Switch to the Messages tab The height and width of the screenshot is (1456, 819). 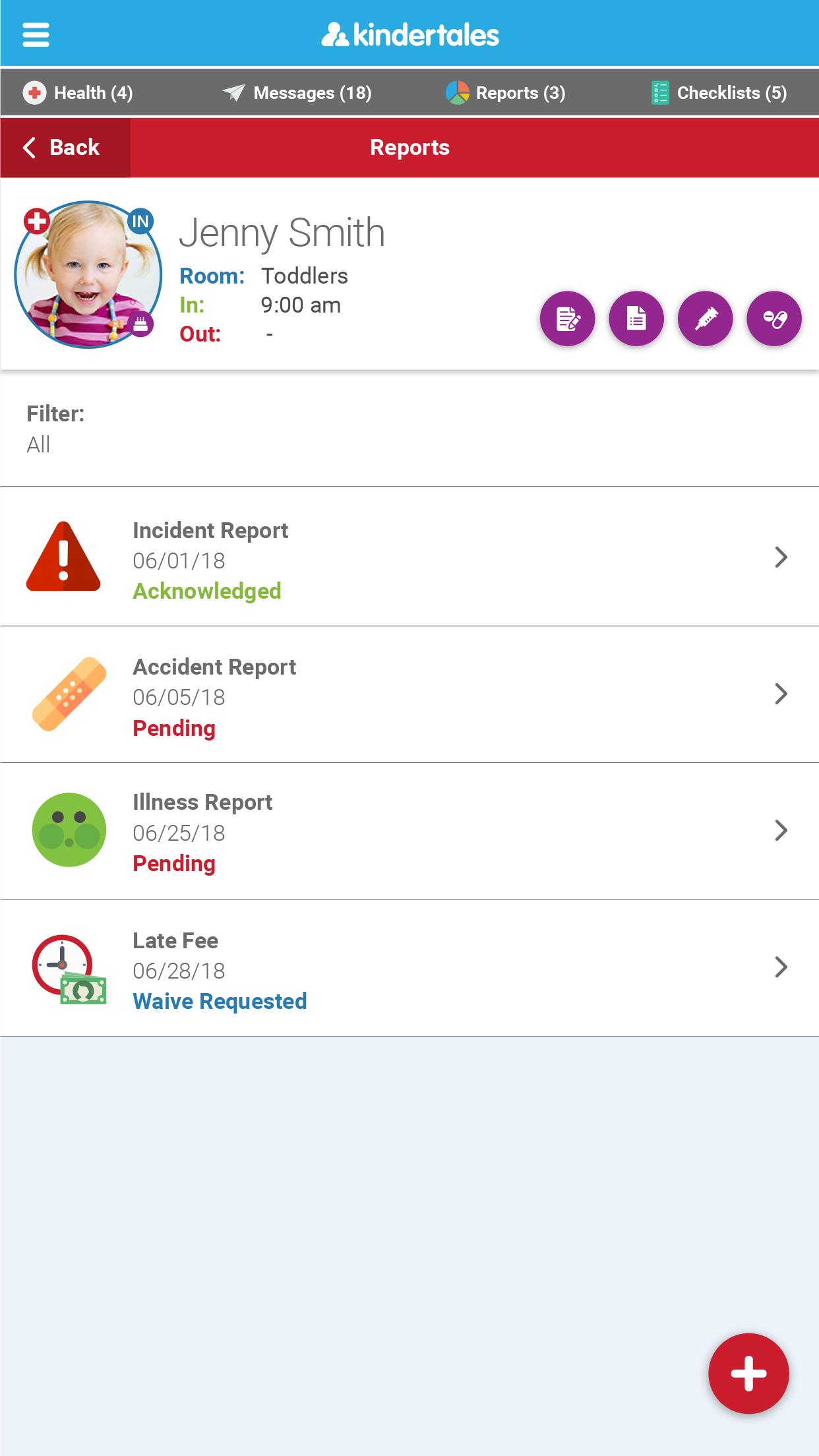coord(297,93)
